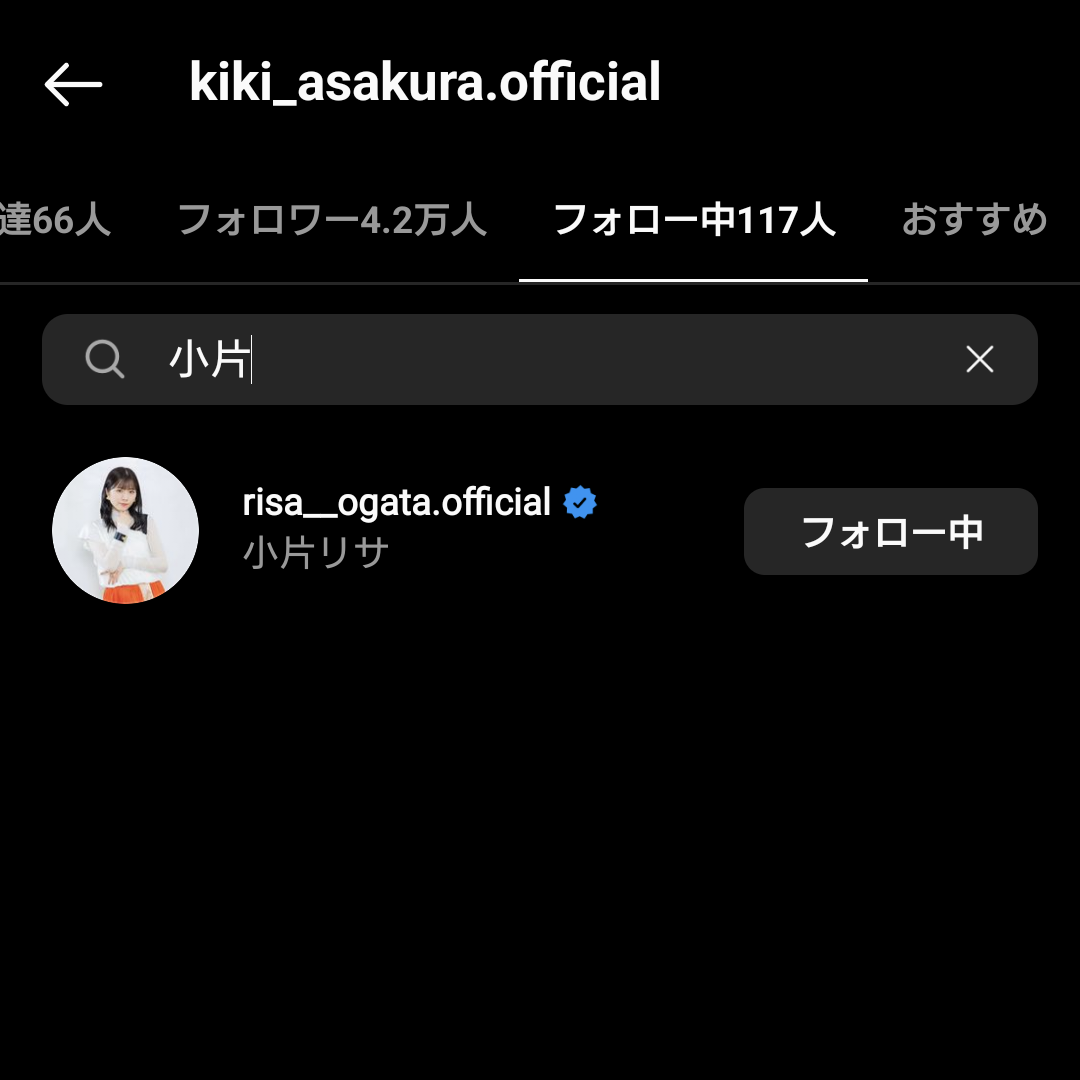The height and width of the screenshot is (1080, 1080).
Task: Tap フォロー中 button for risa__ogata.official
Action: [x=890, y=532]
